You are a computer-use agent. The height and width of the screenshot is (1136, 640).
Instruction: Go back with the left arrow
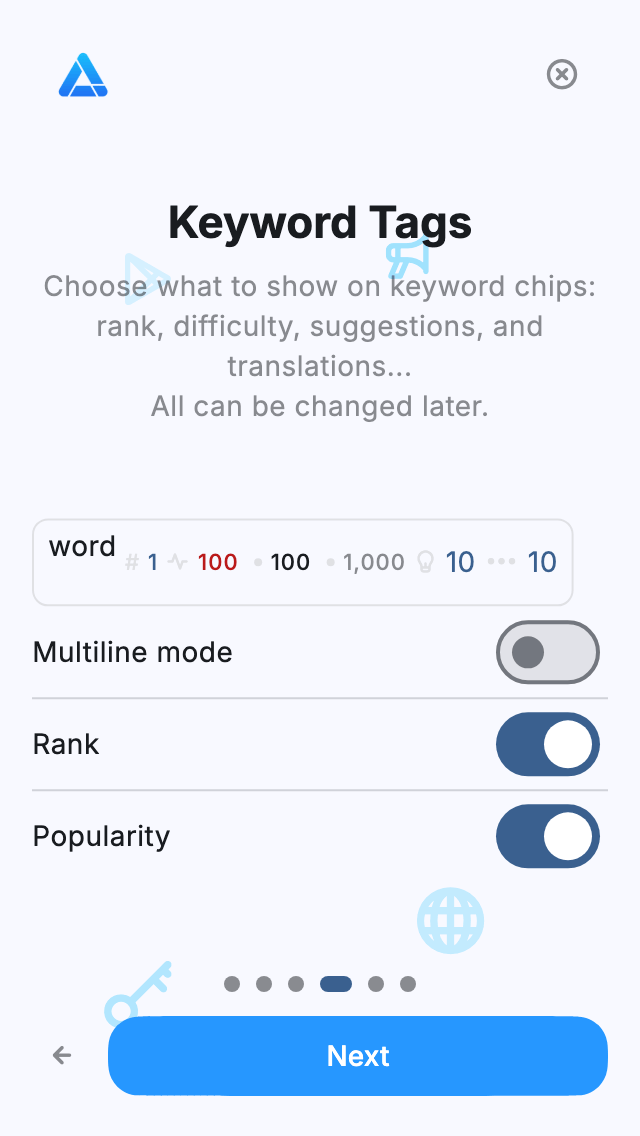[x=62, y=1055]
